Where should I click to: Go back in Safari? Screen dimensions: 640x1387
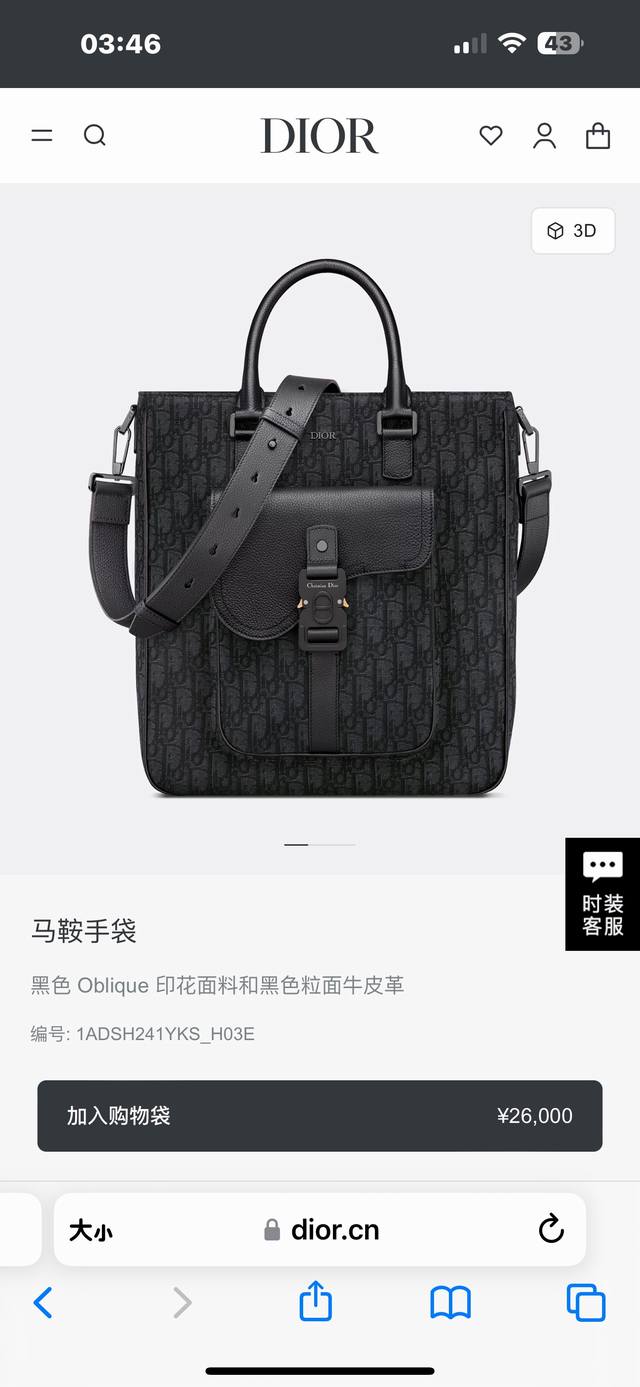tap(43, 1302)
